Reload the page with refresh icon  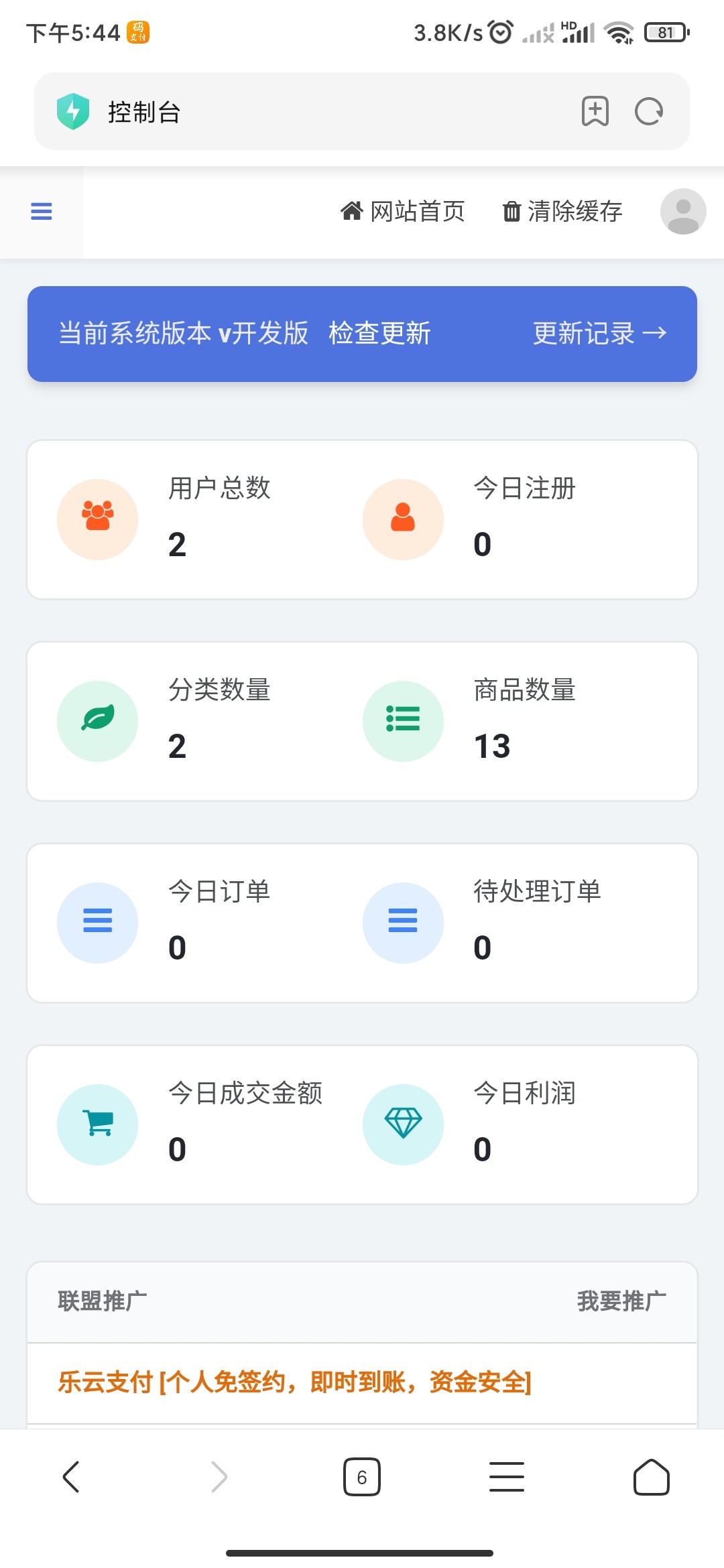tap(649, 111)
